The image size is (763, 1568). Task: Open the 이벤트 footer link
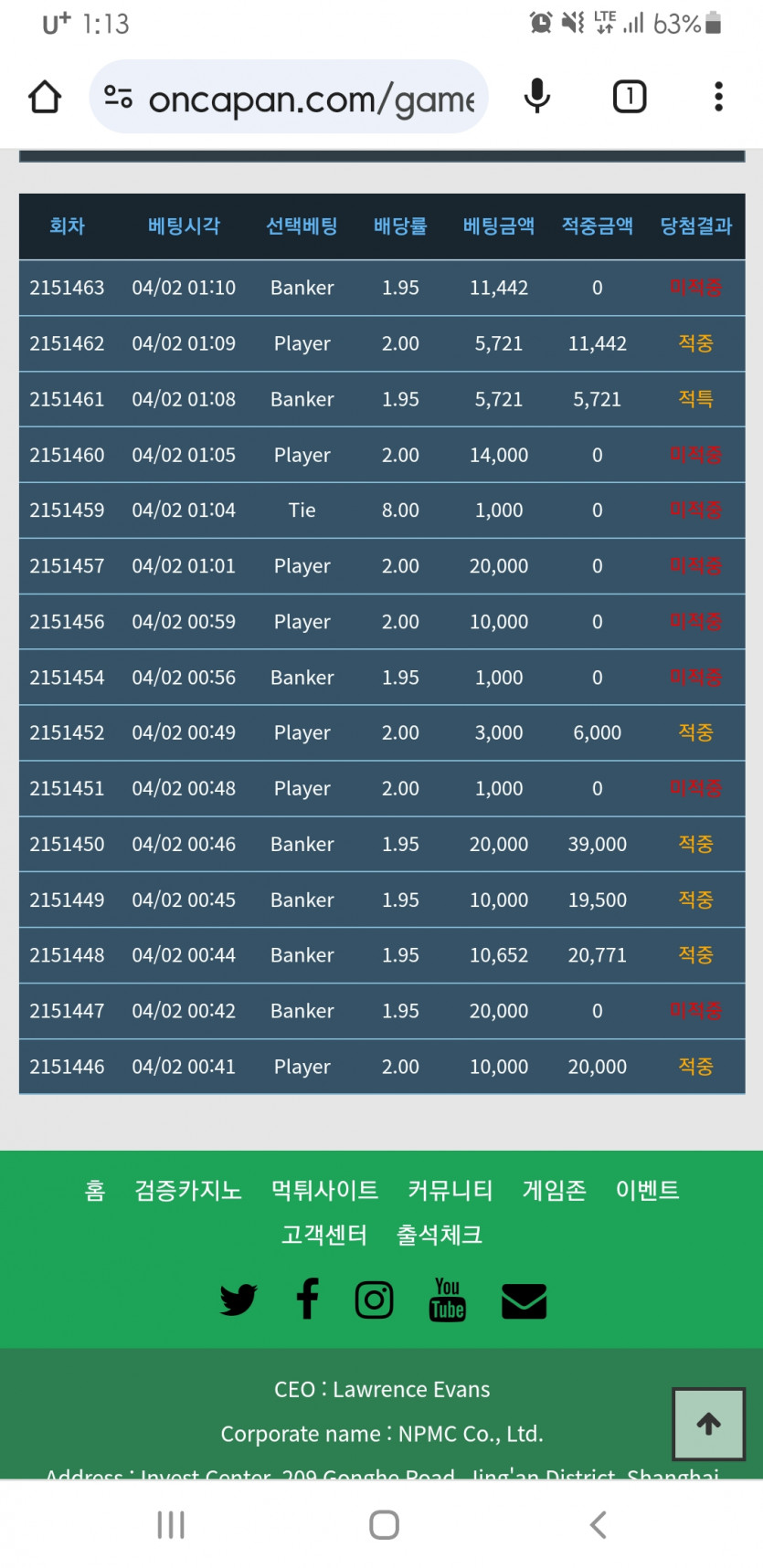pyautogui.click(x=648, y=1190)
